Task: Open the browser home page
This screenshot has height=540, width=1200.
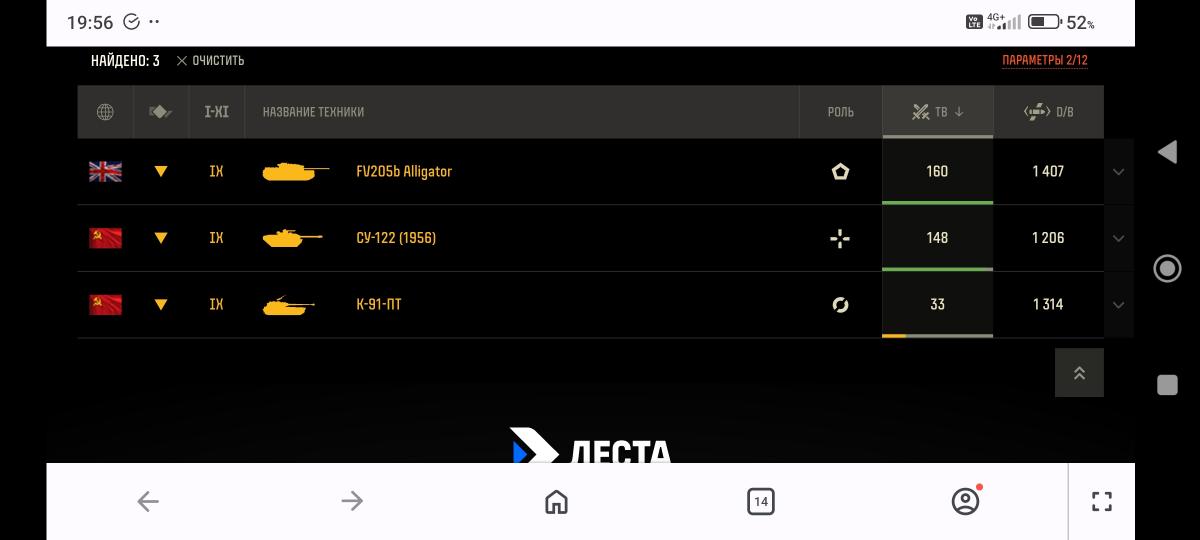Action: coord(556,501)
